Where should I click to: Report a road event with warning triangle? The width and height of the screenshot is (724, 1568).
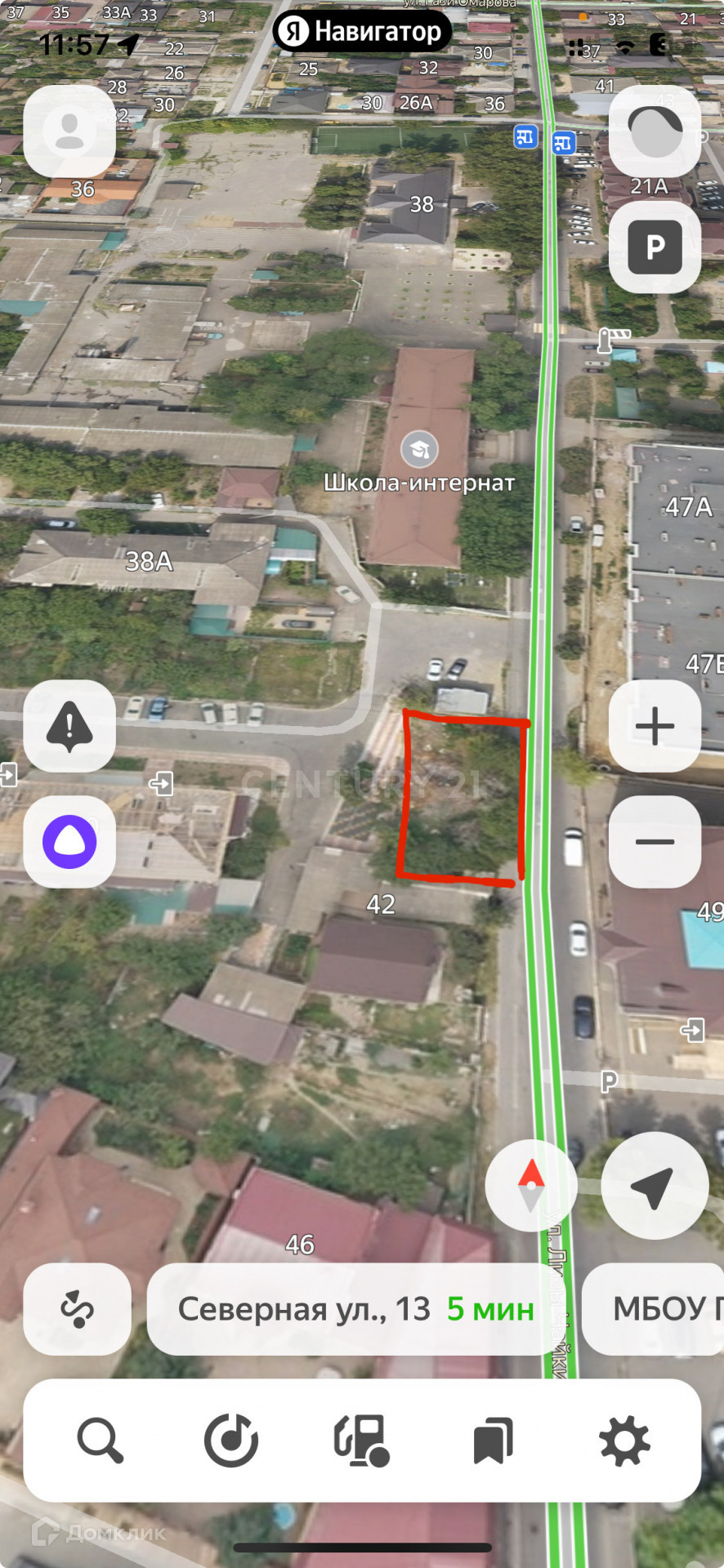(x=69, y=726)
